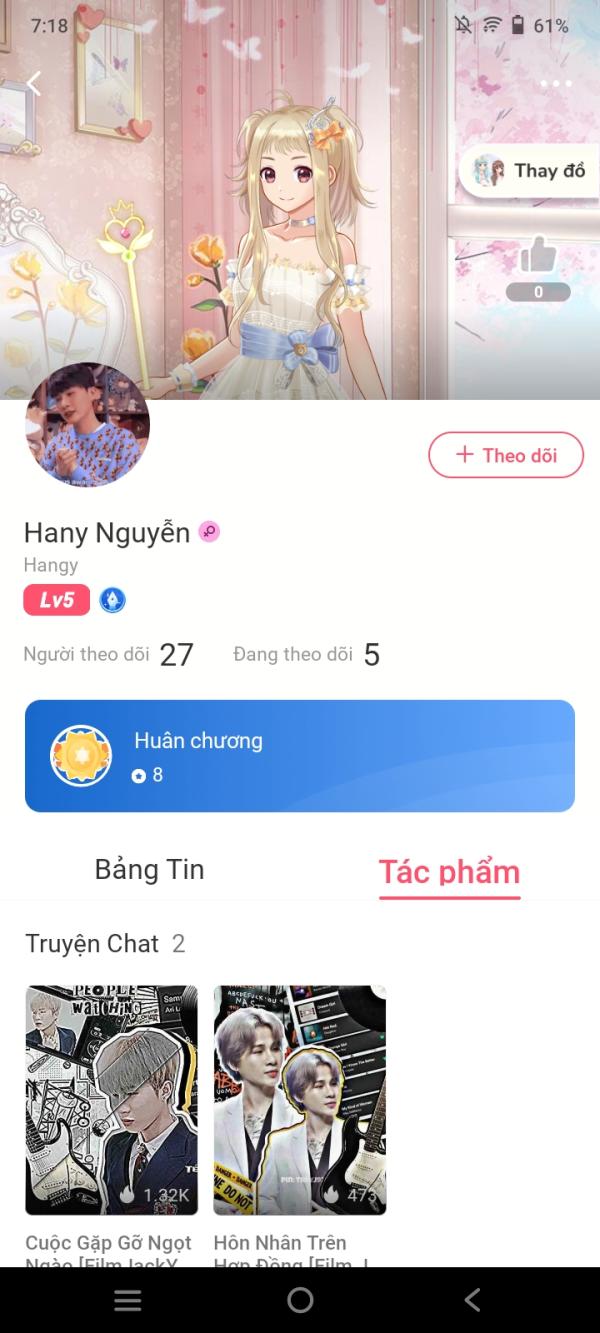This screenshot has width=600, height=1333.
Task: Select the Tác phẩm tab
Action: click(x=449, y=871)
